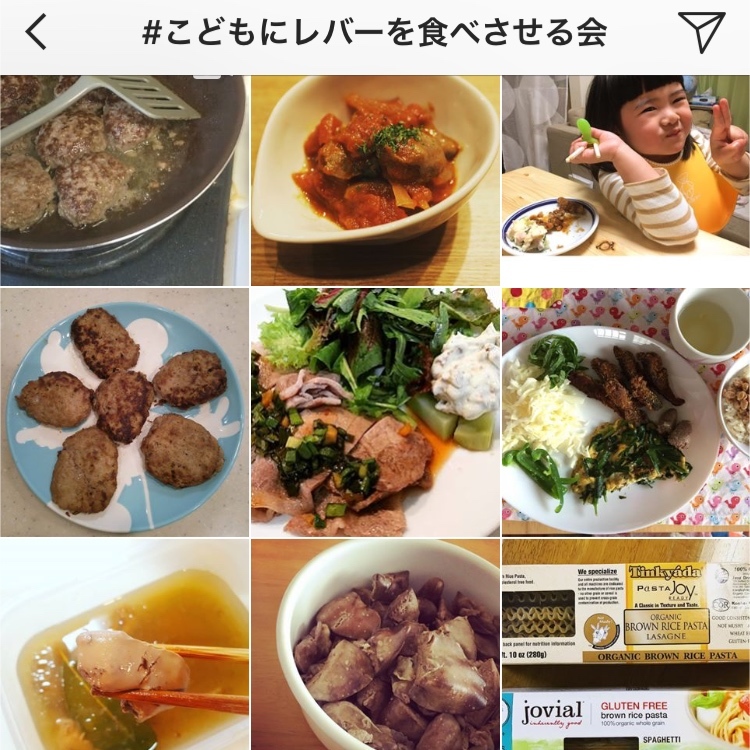This screenshot has width=750, height=750.
Task: View the patties on the blue plate post
Action: [x=123, y=412]
